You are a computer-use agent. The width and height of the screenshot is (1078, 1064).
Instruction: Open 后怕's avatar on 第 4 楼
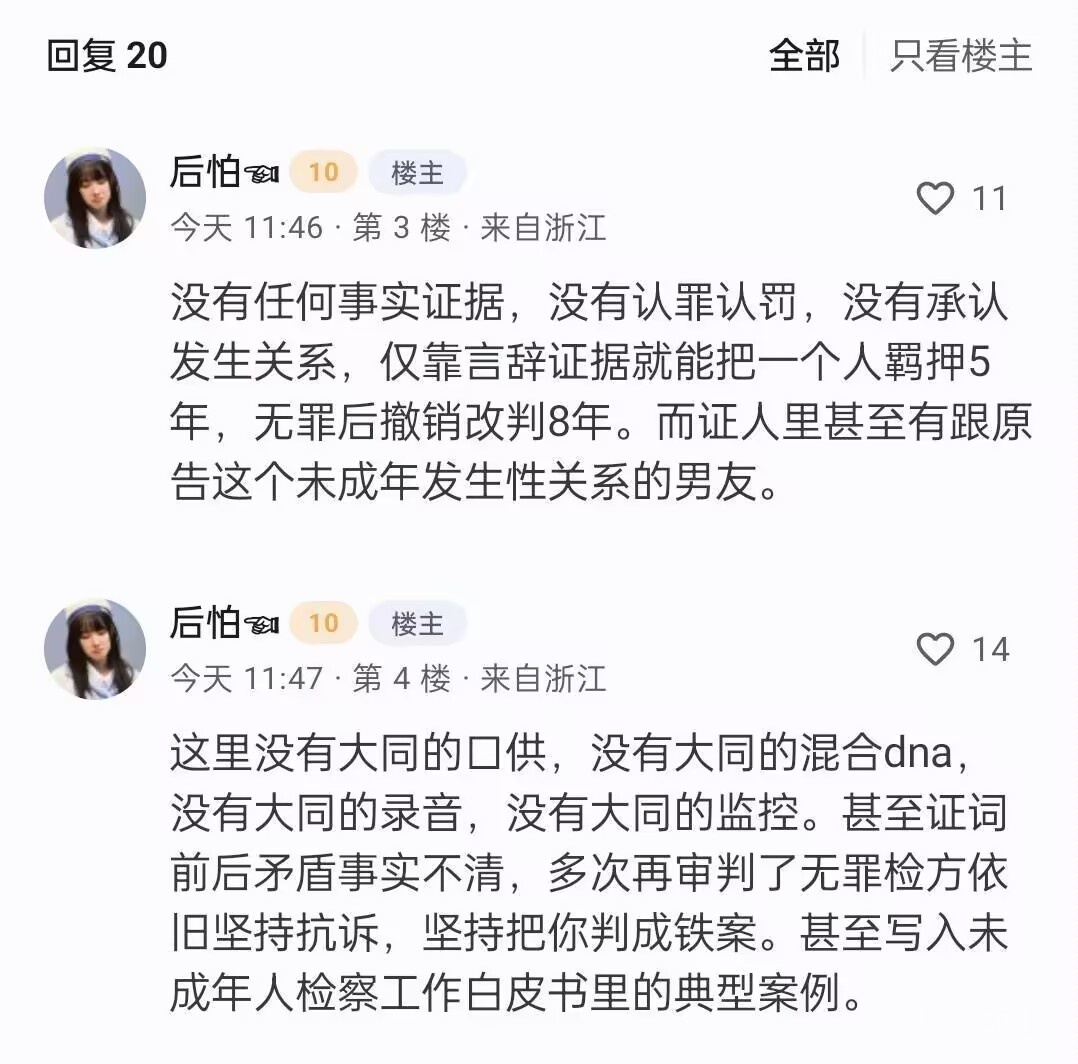coord(95,649)
